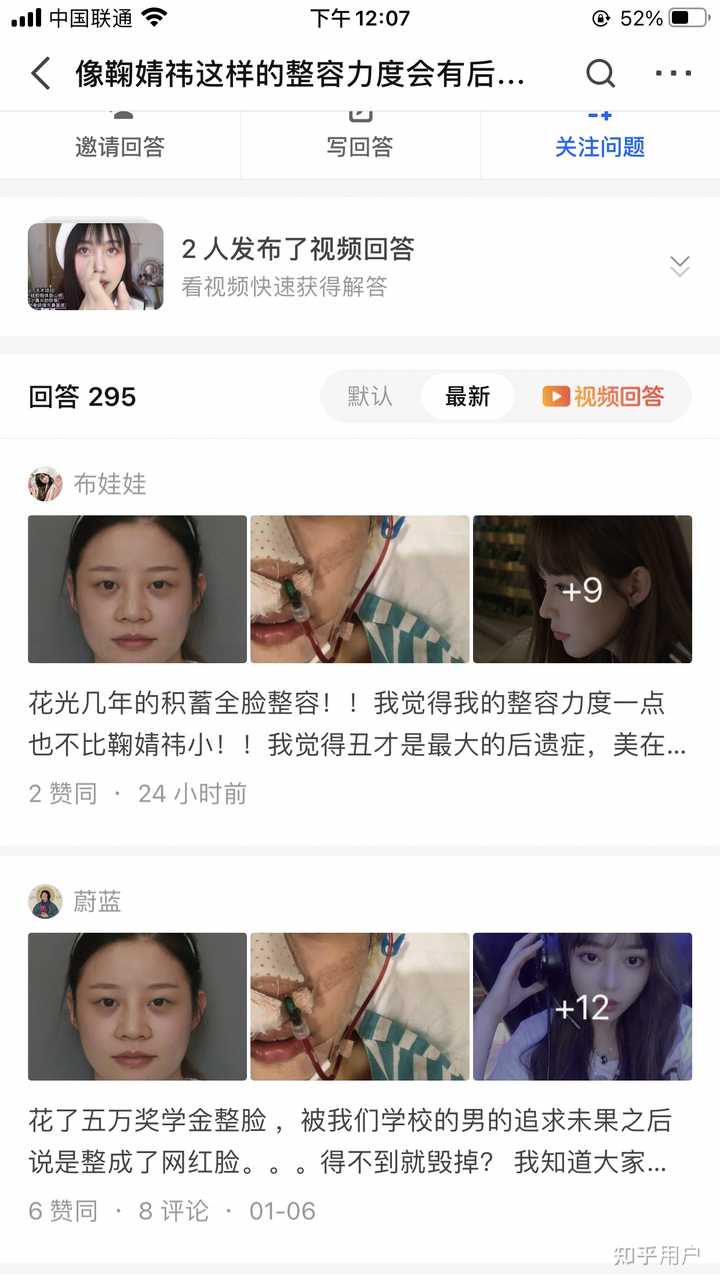
Task: View +9 more images in 布娃娃's answer
Action: (x=582, y=589)
